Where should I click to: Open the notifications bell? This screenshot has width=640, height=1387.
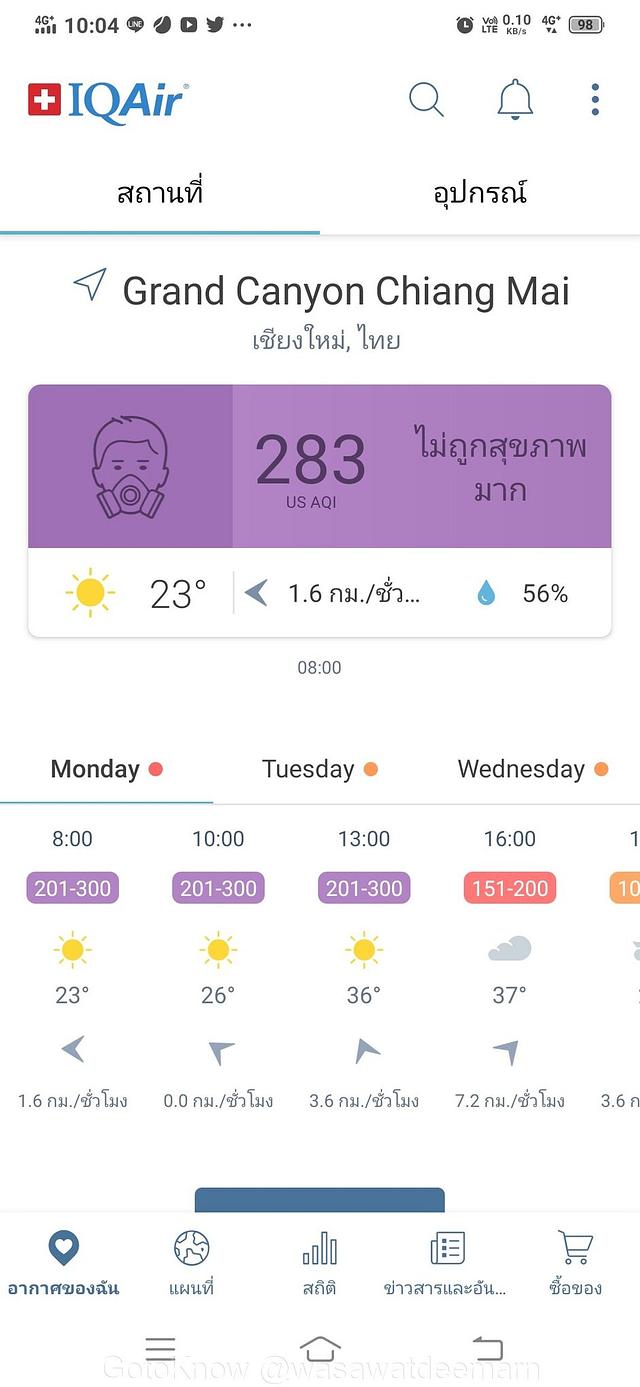click(x=515, y=100)
